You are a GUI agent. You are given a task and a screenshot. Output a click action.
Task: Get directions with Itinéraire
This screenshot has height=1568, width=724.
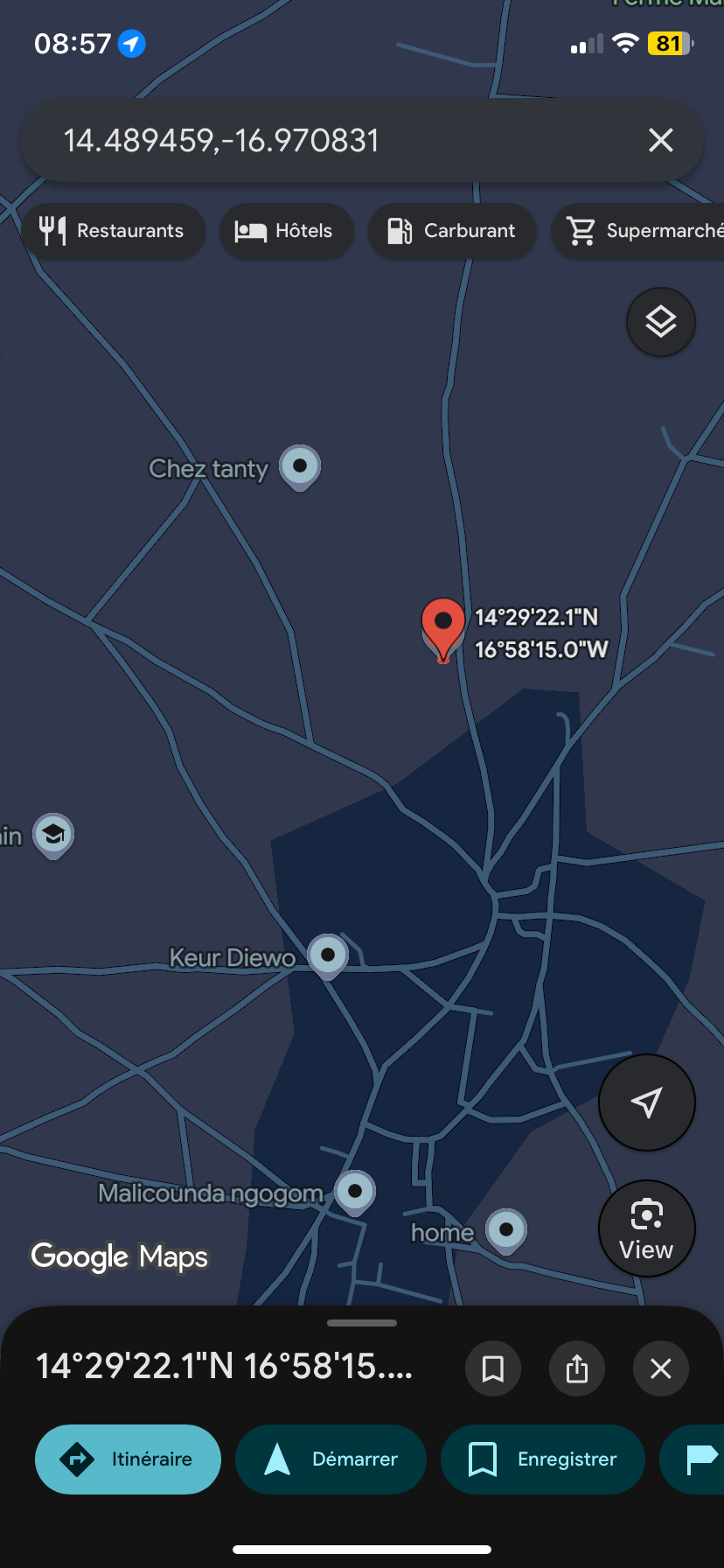pyautogui.click(x=128, y=1459)
